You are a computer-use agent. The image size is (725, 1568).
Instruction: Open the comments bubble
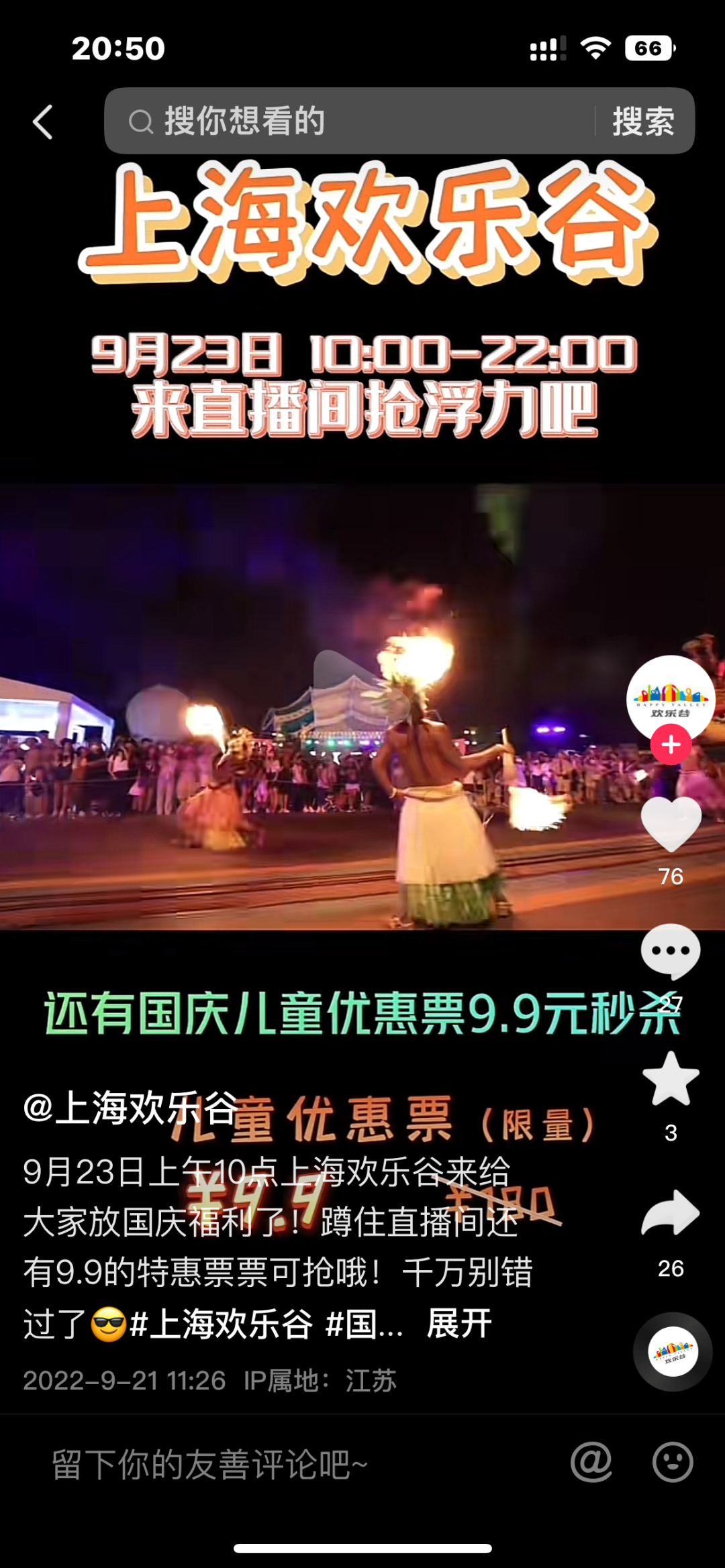point(670,951)
